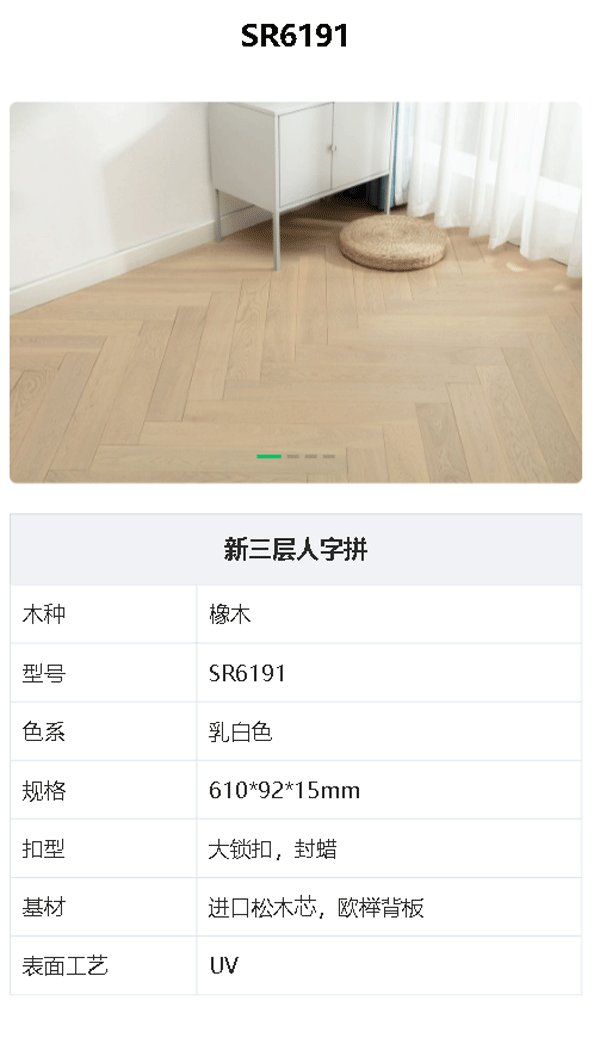Screen dimensions: 600x1044
Task: Jump to the second carousel slide indicator
Action: coord(293,457)
